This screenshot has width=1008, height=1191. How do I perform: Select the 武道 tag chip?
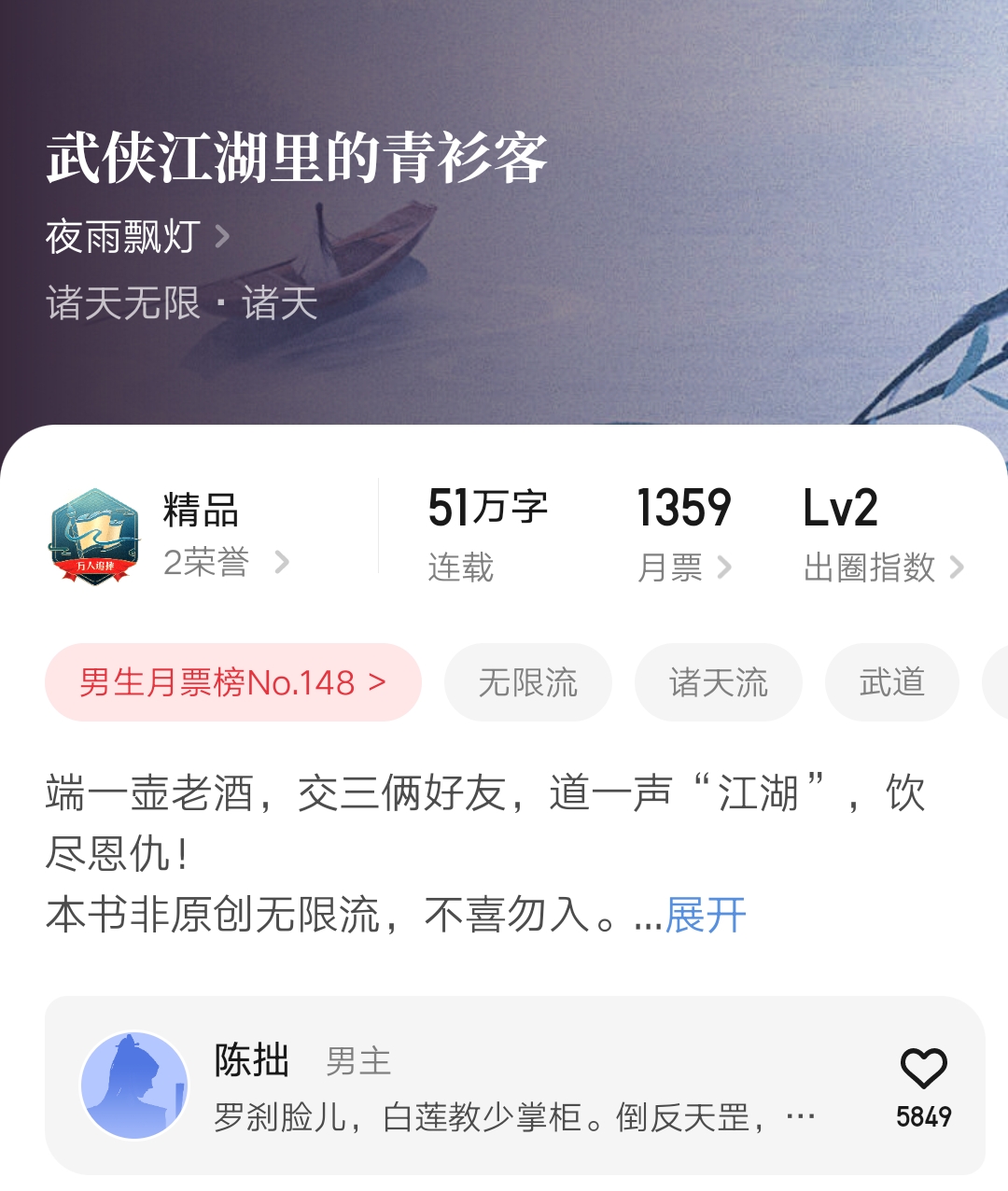tap(891, 682)
